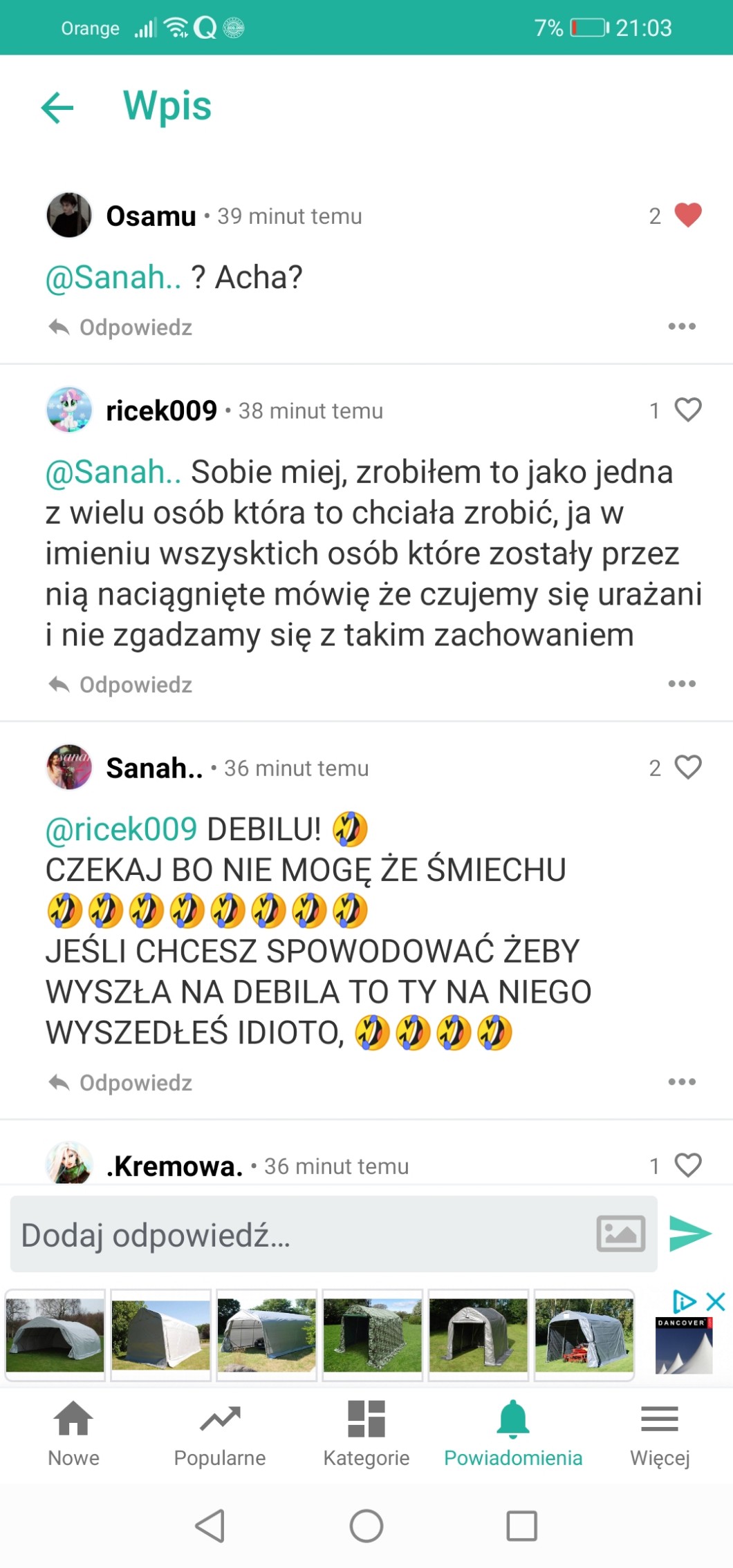Viewport: 733px width, 1568px height.
Task: Send the reply with the arrow icon
Action: [689, 1234]
